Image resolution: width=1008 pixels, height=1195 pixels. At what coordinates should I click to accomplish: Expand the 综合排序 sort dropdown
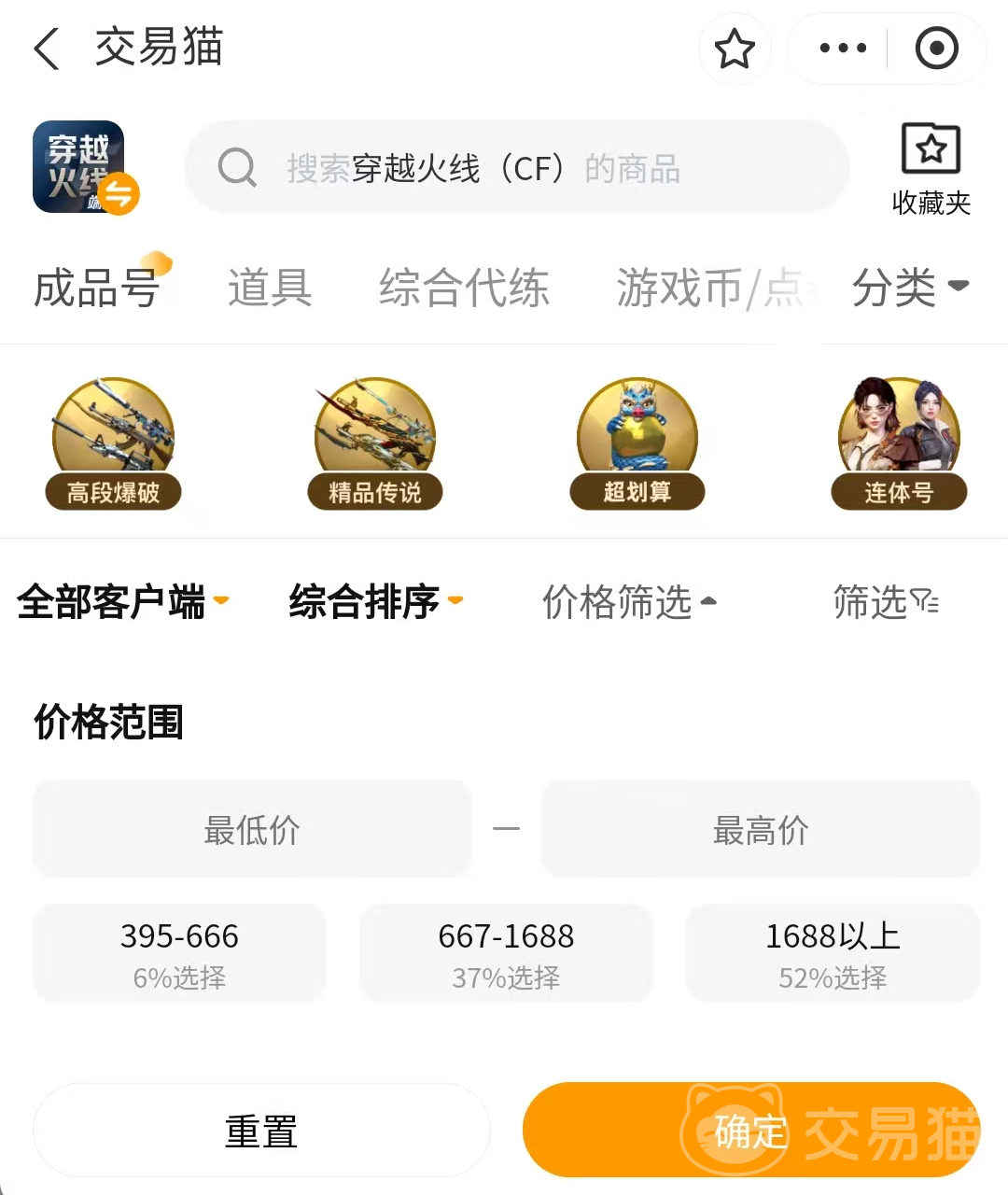pos(375,602)
